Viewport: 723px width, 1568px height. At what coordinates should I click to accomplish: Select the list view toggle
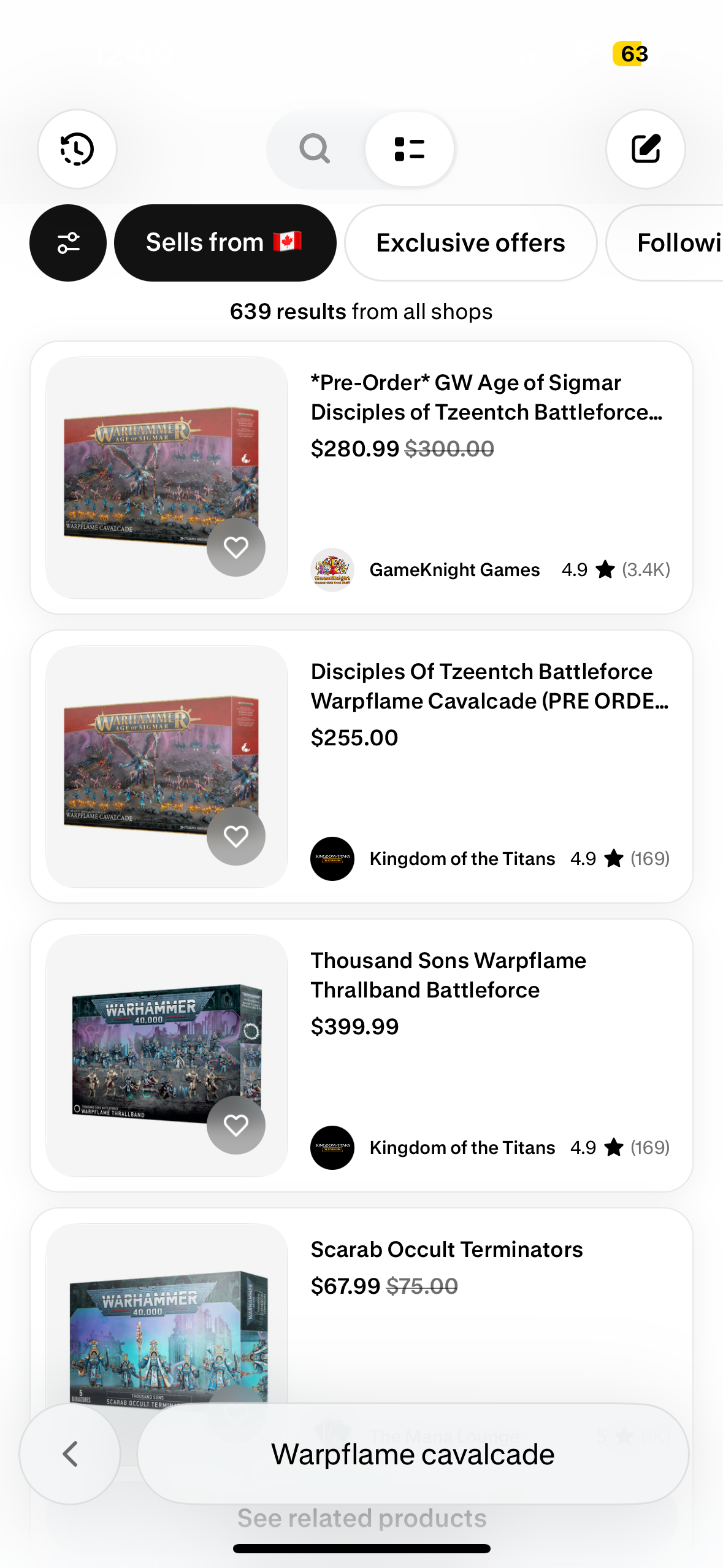click(410, 149)
